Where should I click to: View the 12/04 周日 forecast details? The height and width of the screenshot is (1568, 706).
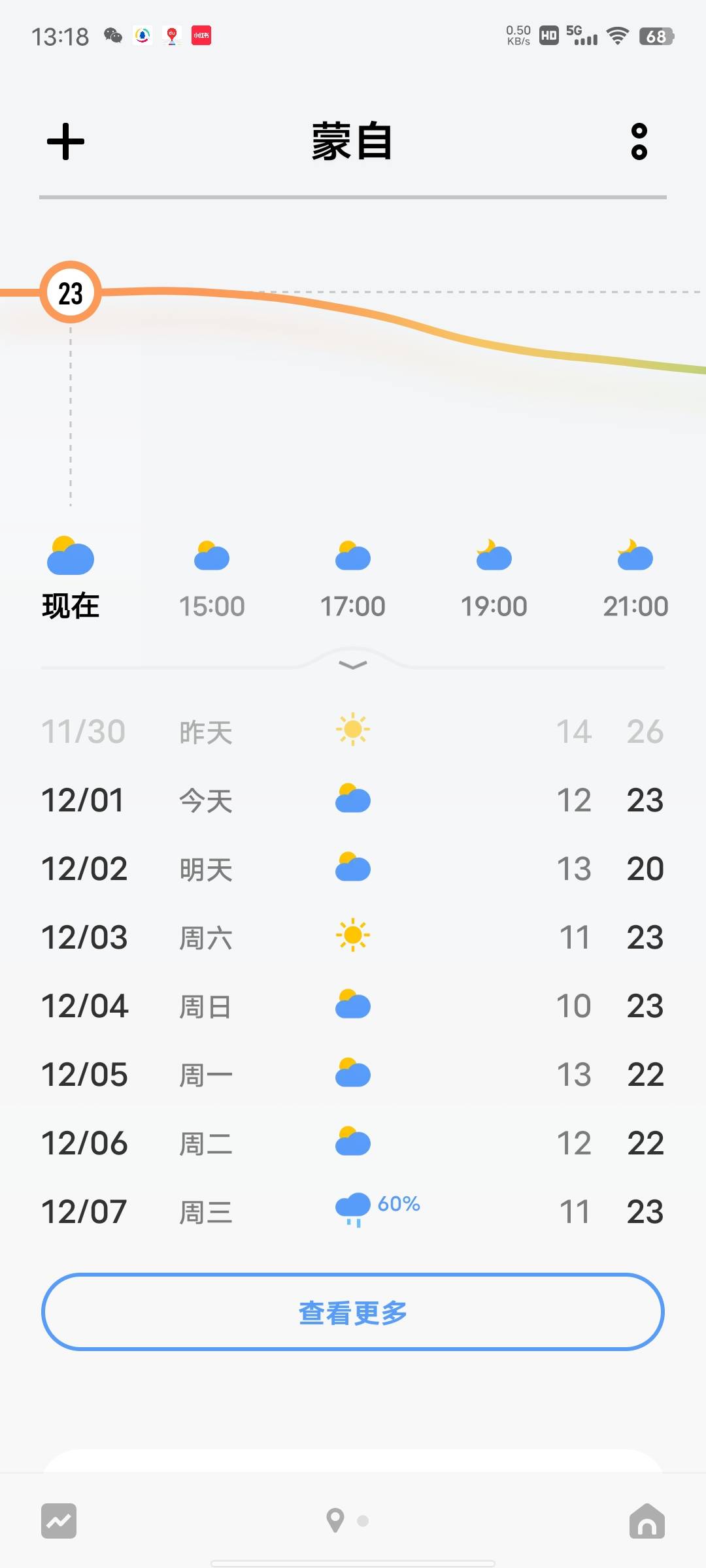pyautogui.click(x=353, y=1006)
